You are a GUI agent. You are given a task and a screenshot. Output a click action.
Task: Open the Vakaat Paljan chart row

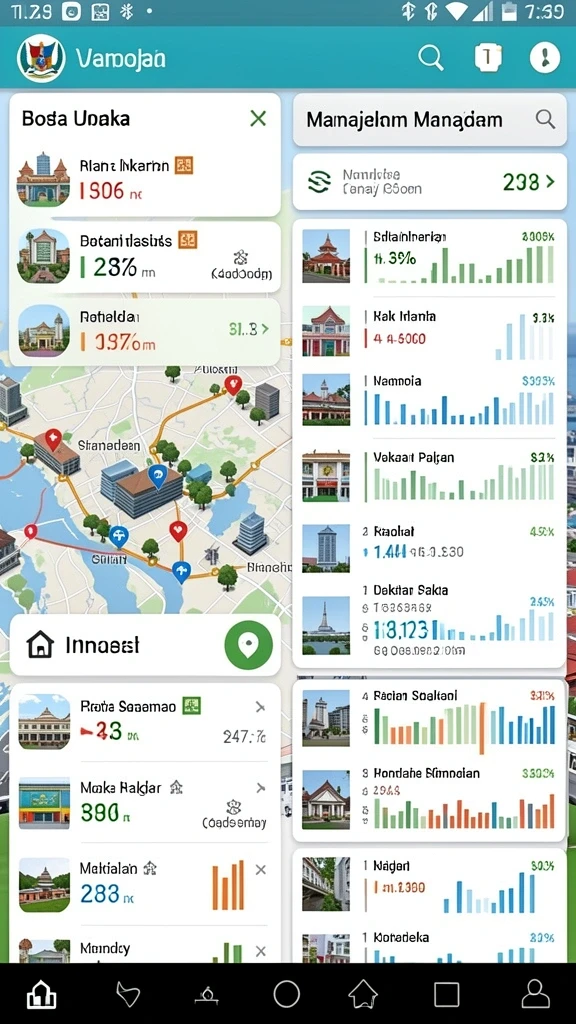coord(429,475)
